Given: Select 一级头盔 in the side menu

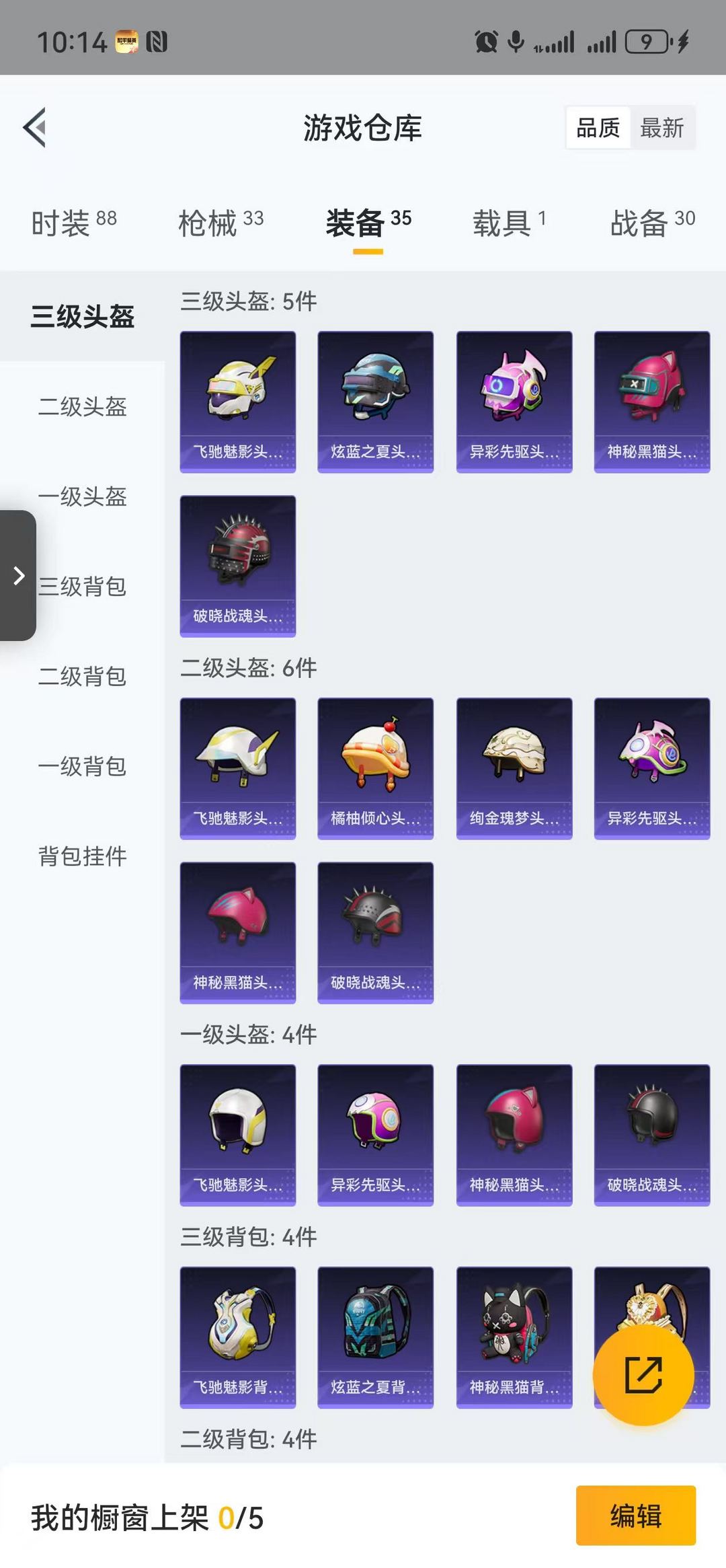Looking at the screenshot, I should point(82,496).
